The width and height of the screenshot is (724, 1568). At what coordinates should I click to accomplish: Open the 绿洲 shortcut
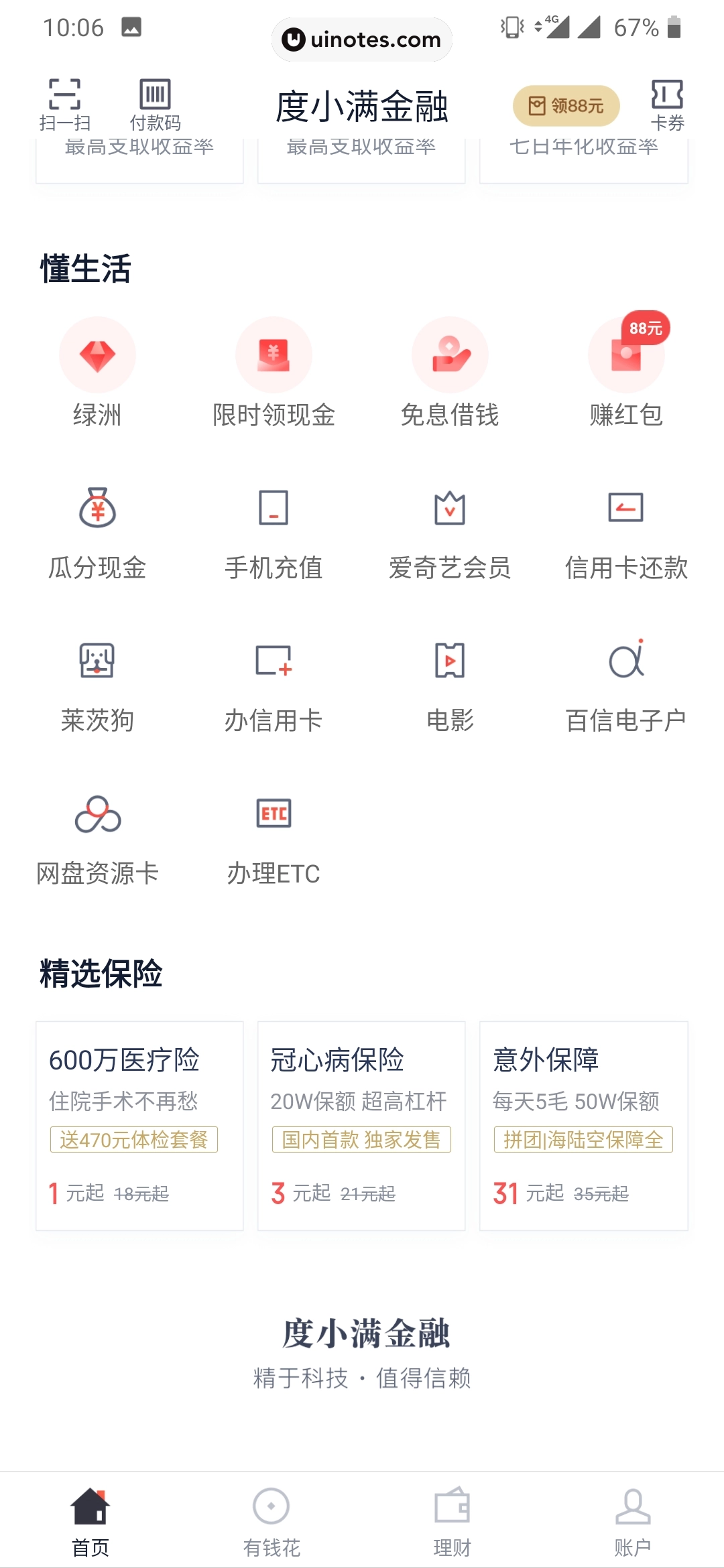[x=97, y=373]
